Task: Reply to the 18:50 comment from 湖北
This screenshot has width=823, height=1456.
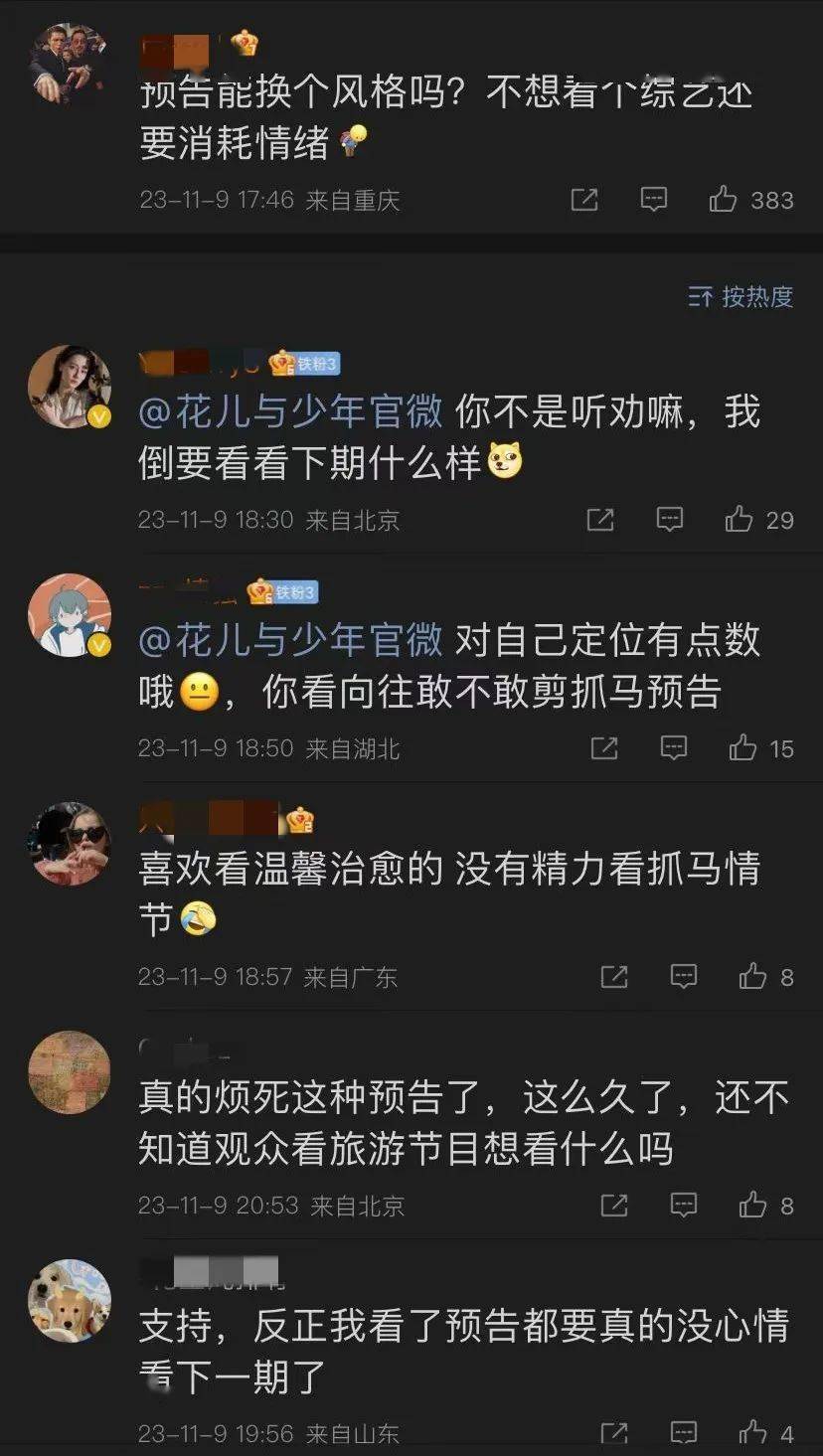Action: click(674, 747)
